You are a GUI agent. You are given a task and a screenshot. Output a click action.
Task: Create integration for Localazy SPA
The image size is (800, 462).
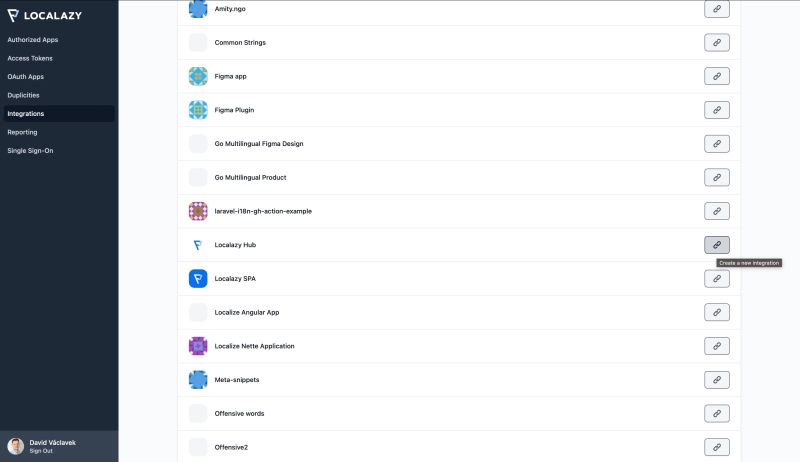click(716, 278)
